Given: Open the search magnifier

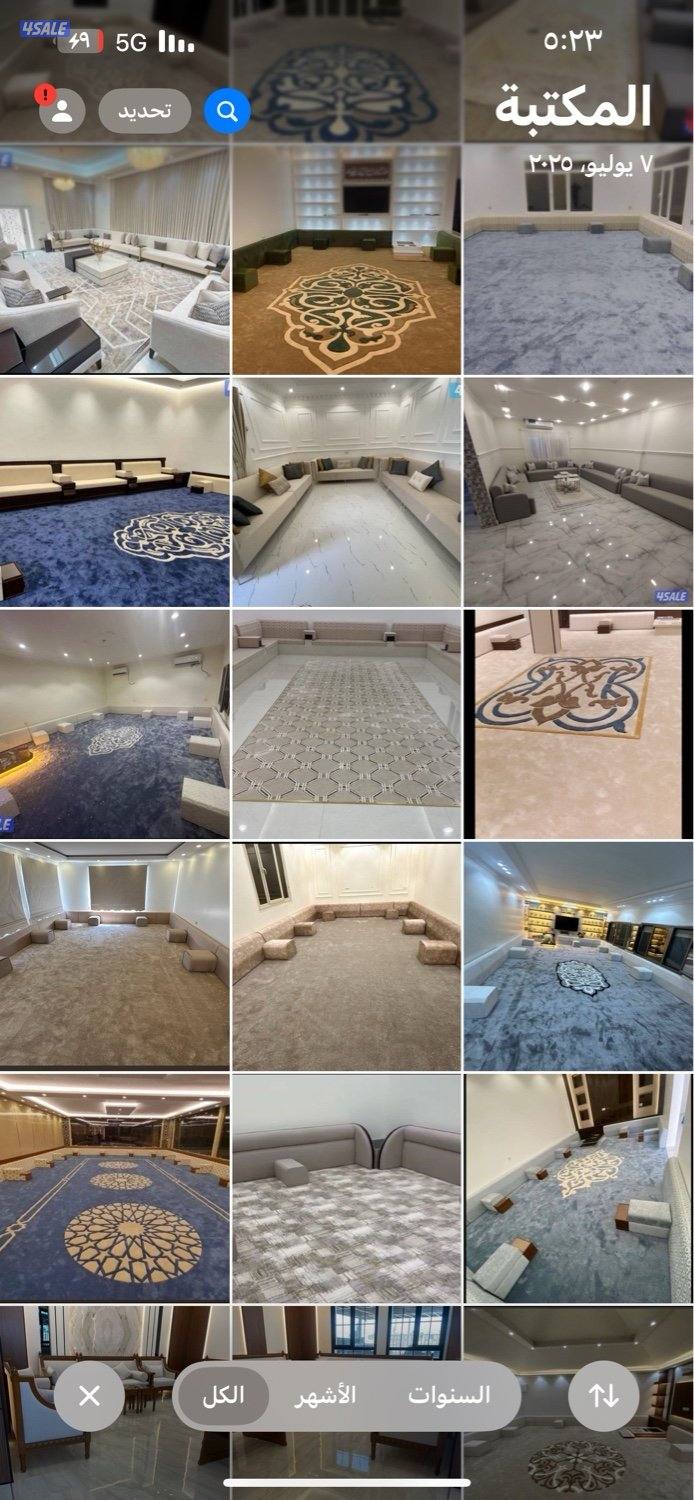Looking at the screenshot, I should click(227, 111).
